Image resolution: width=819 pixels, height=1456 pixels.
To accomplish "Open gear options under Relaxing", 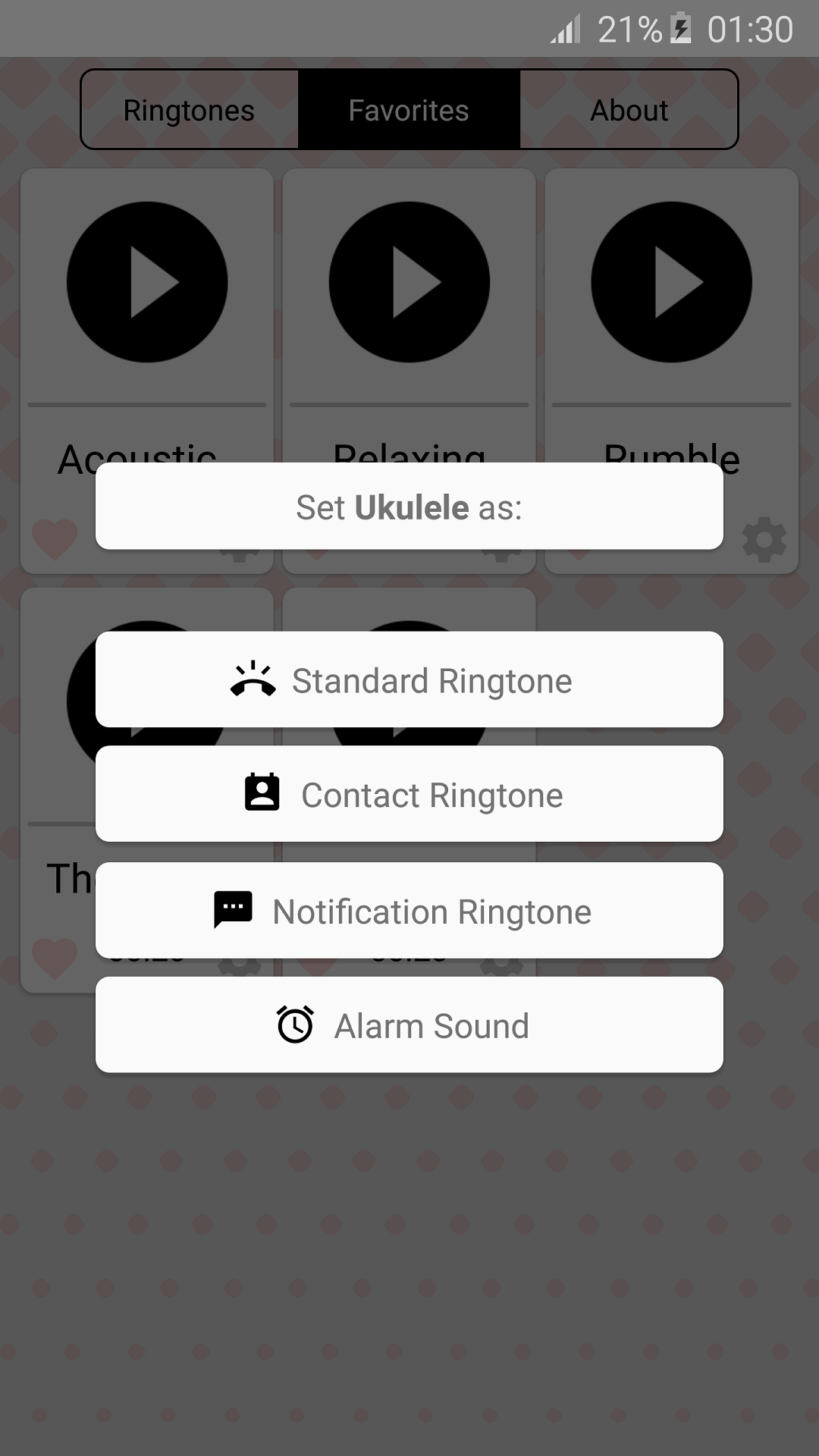I will pyautogui.click(x=500, y=556).
